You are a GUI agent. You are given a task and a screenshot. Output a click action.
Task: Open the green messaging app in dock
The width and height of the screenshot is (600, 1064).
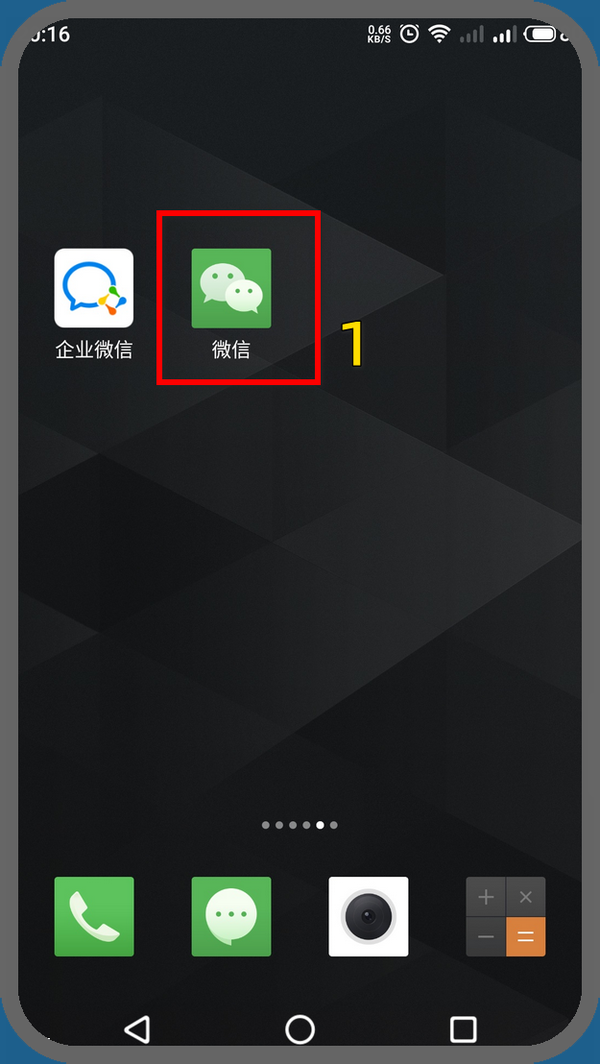point(231,916)
